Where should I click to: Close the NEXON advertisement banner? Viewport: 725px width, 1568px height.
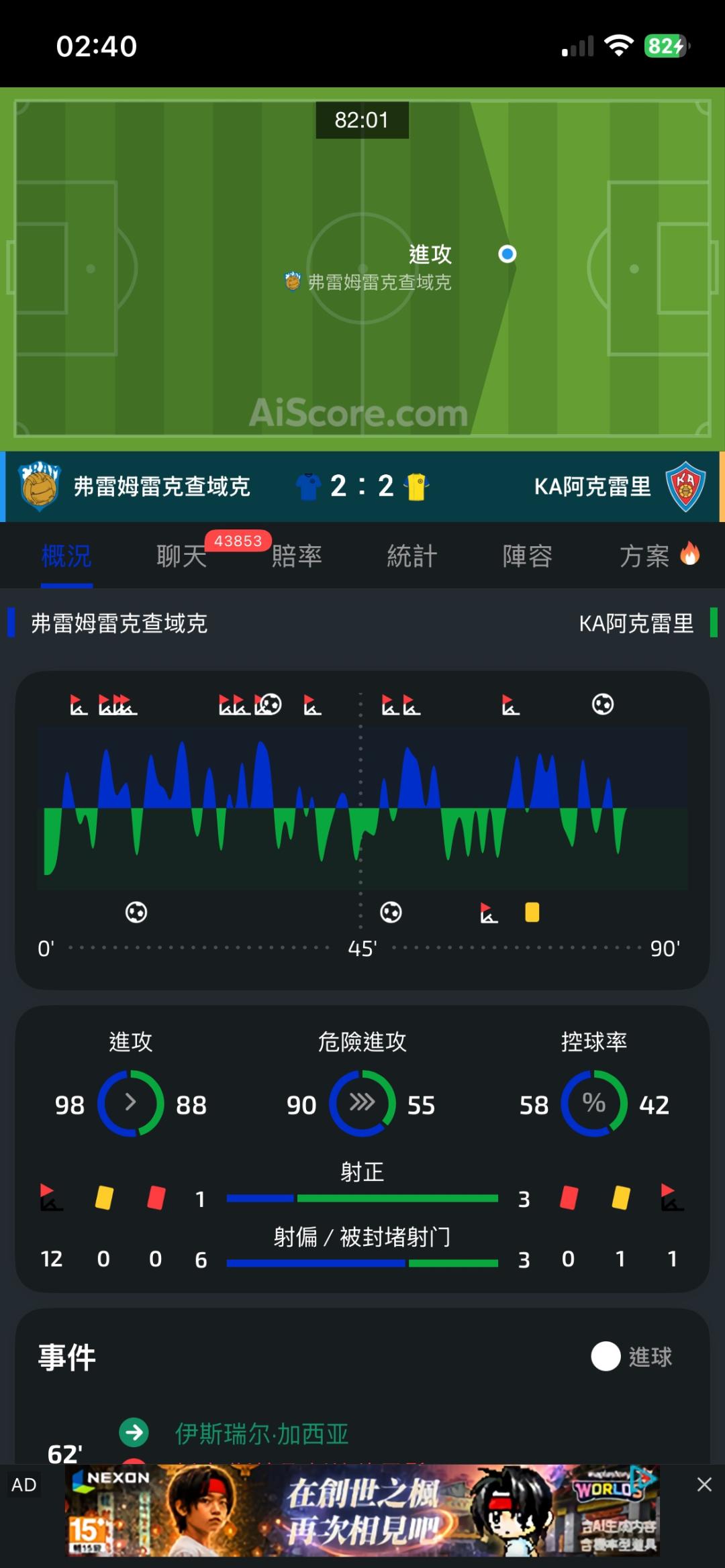coord(704,1484)
